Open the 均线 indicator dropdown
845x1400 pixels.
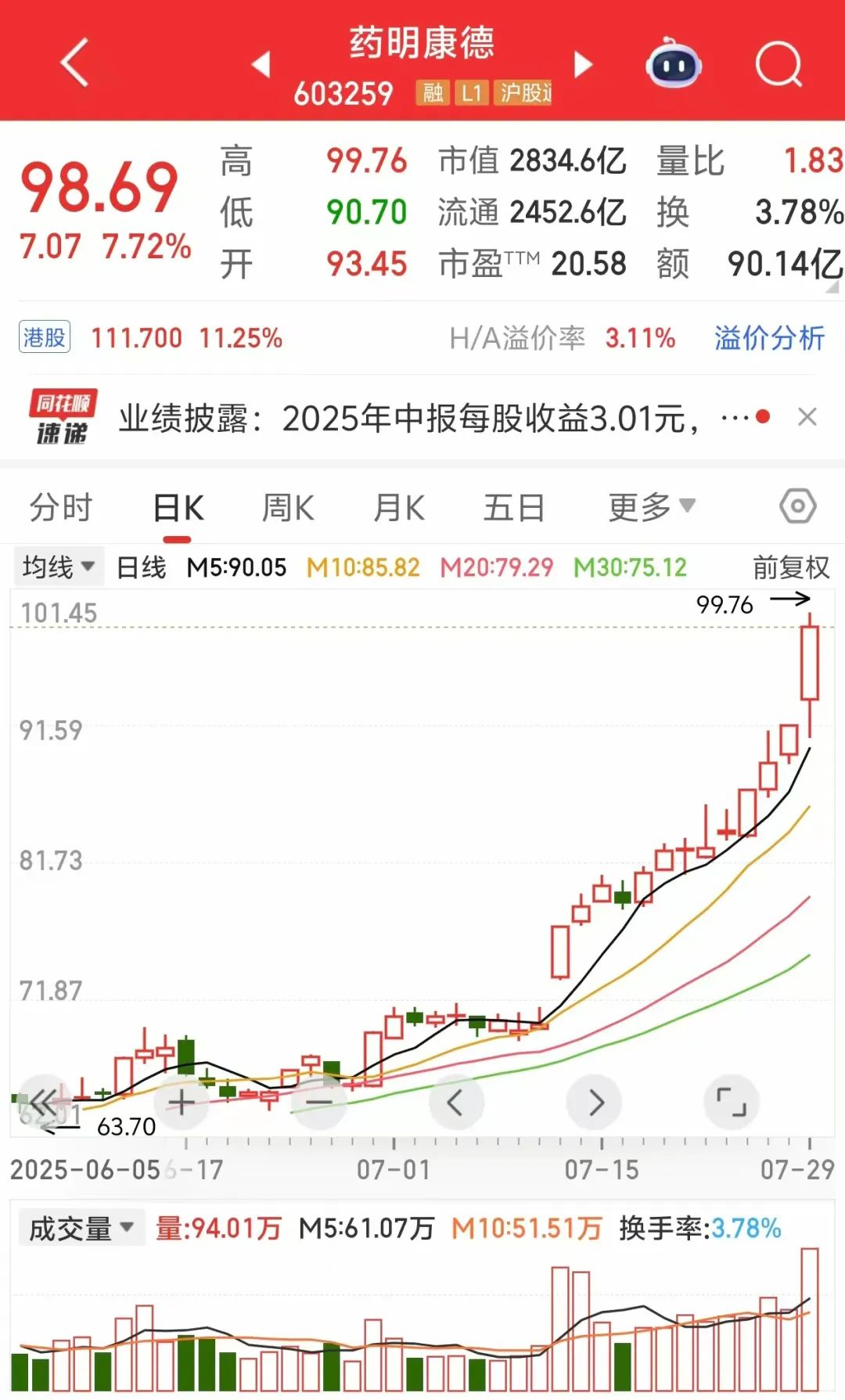[58, 567]
